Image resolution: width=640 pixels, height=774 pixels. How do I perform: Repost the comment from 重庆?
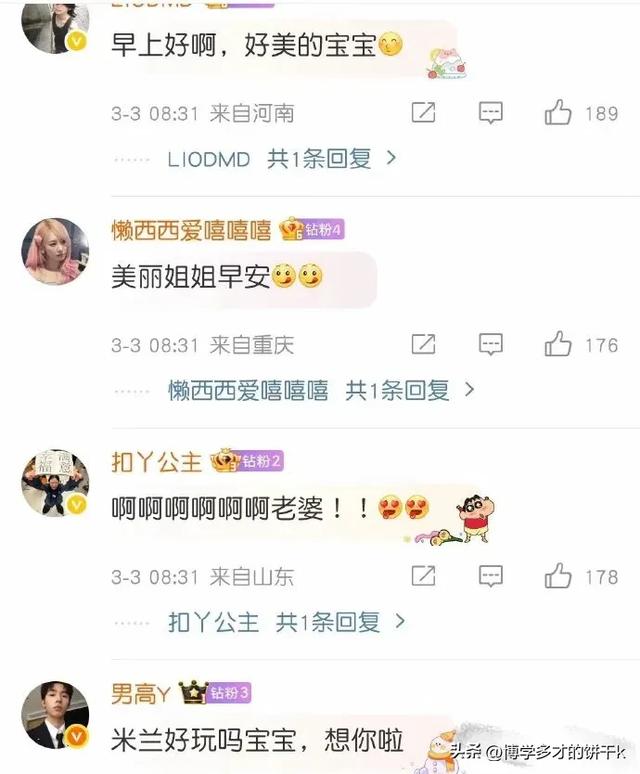tap(424, 345)
